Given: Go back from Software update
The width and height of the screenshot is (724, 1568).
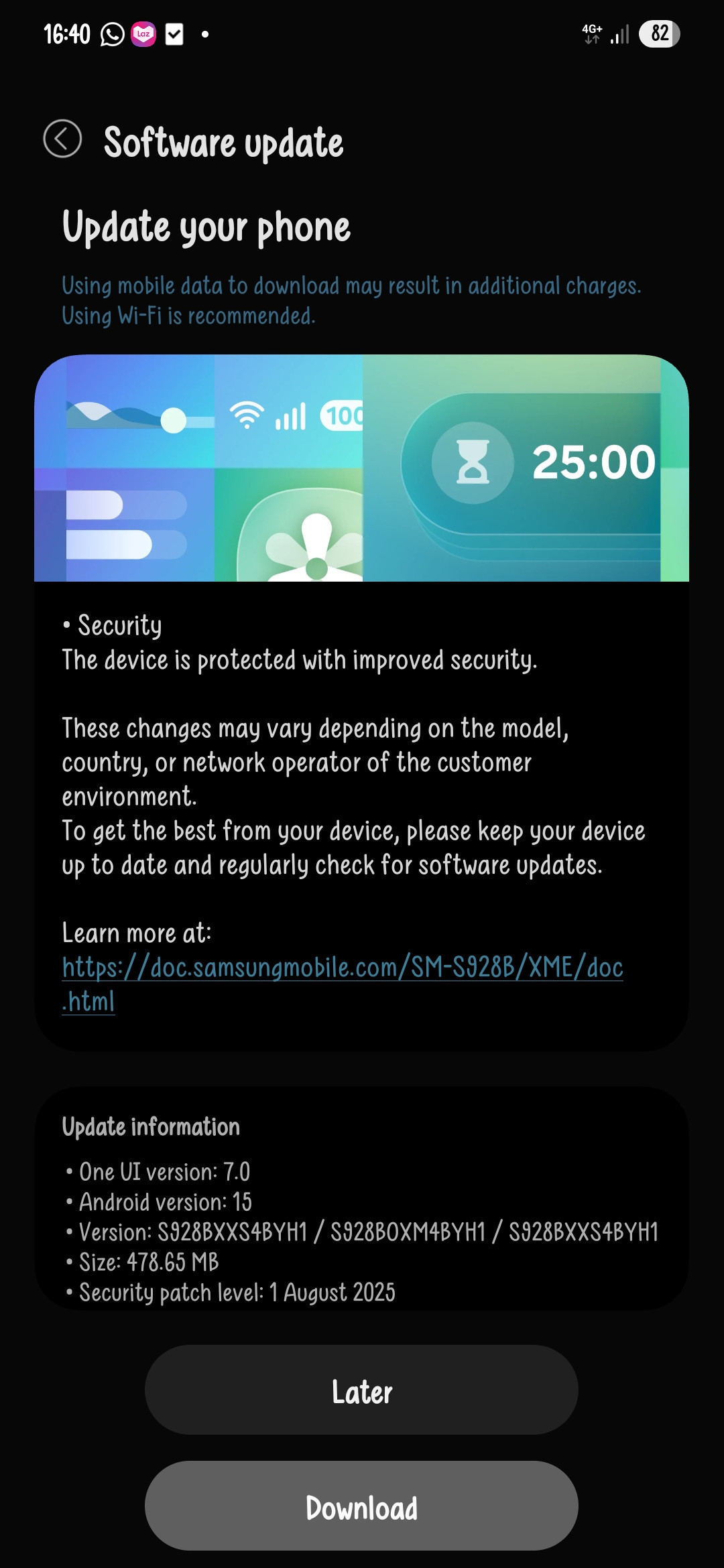Looking at the screenshot, I should (x=62, y=139).
